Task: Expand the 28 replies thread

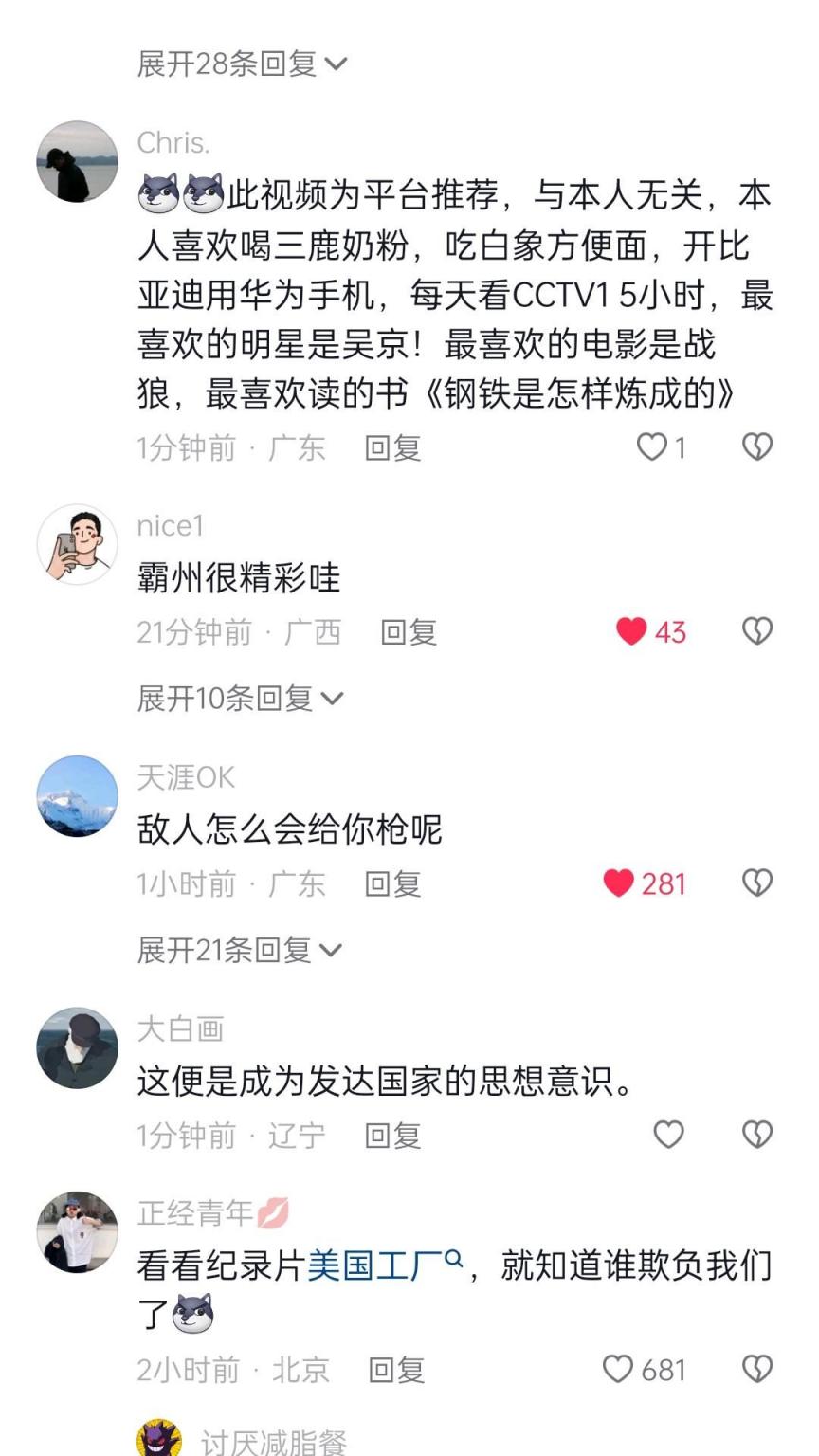Action: [243, 64]
